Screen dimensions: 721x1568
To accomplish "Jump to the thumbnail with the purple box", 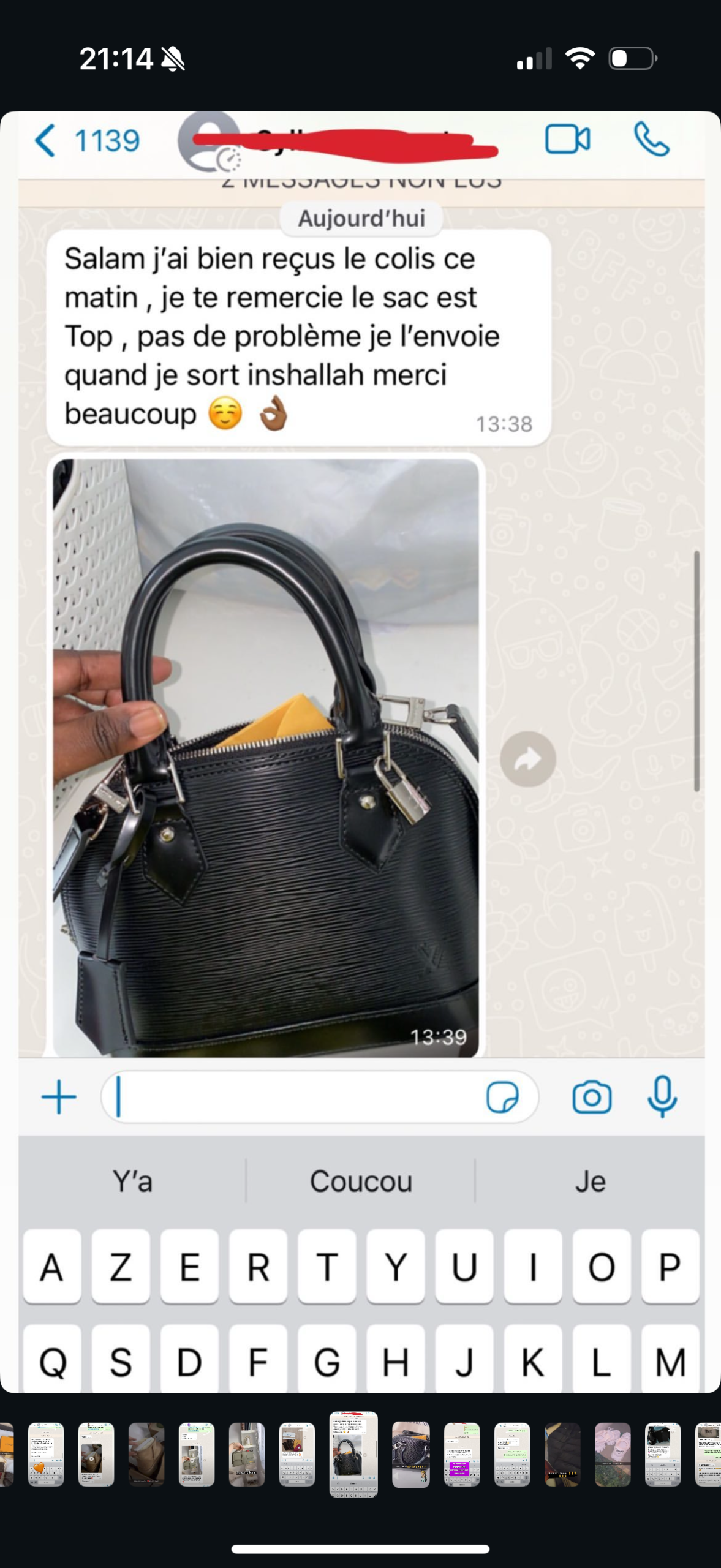I will point(462,1454).
